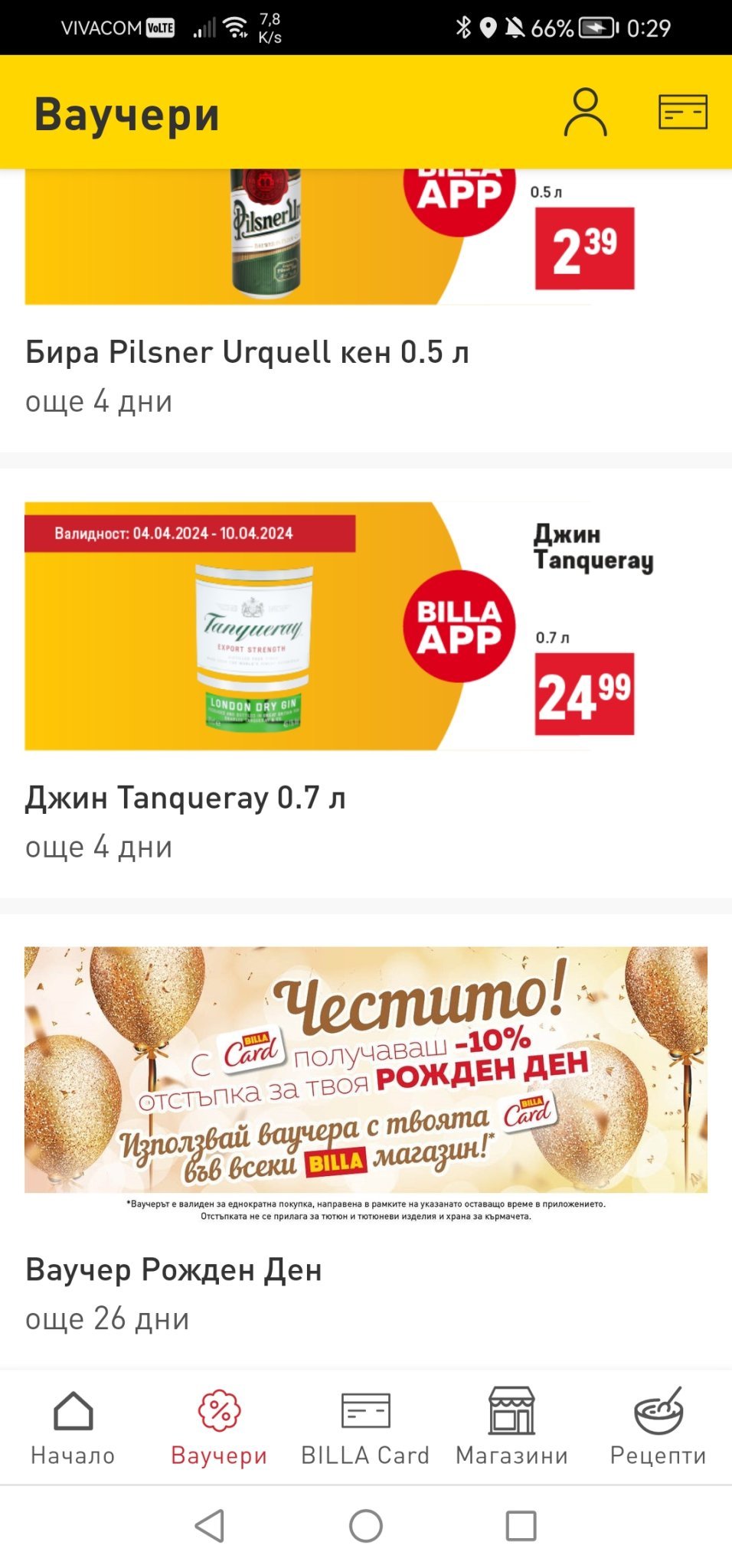Viewport: 732px width, 1568px height.
Task: Tap the system back button
Action: (x=209, y=1526)
